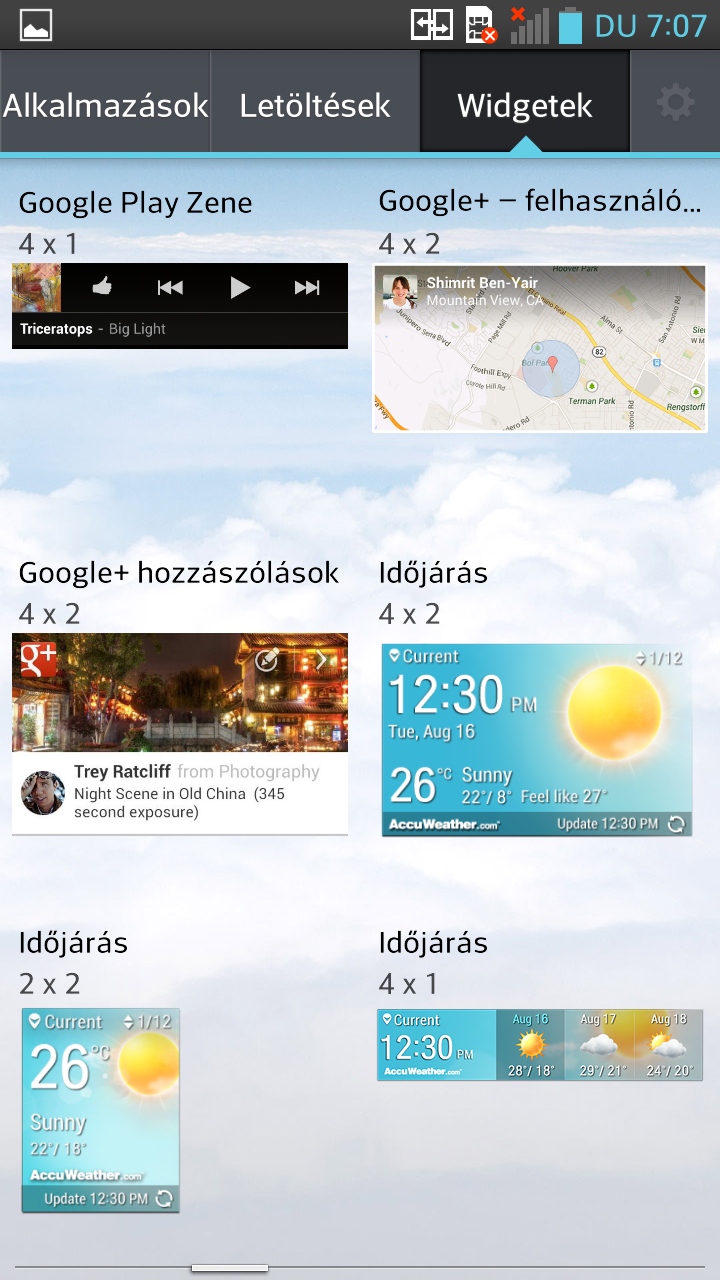
Task: Choose the Időjárás 4x1 forecast widget
Action: click(x=540, y=1045)
